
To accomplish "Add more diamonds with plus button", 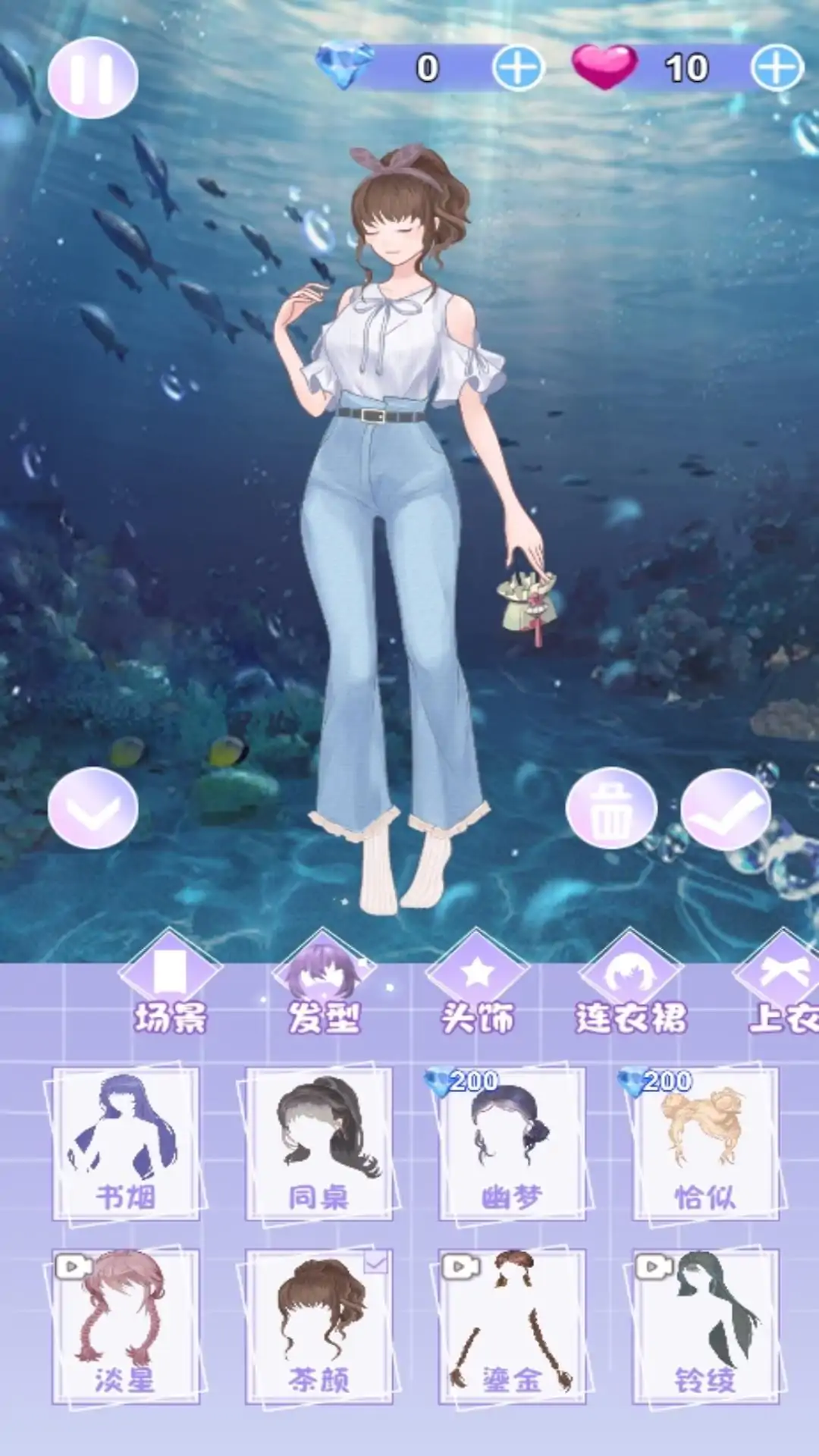I will coord(518,68).
